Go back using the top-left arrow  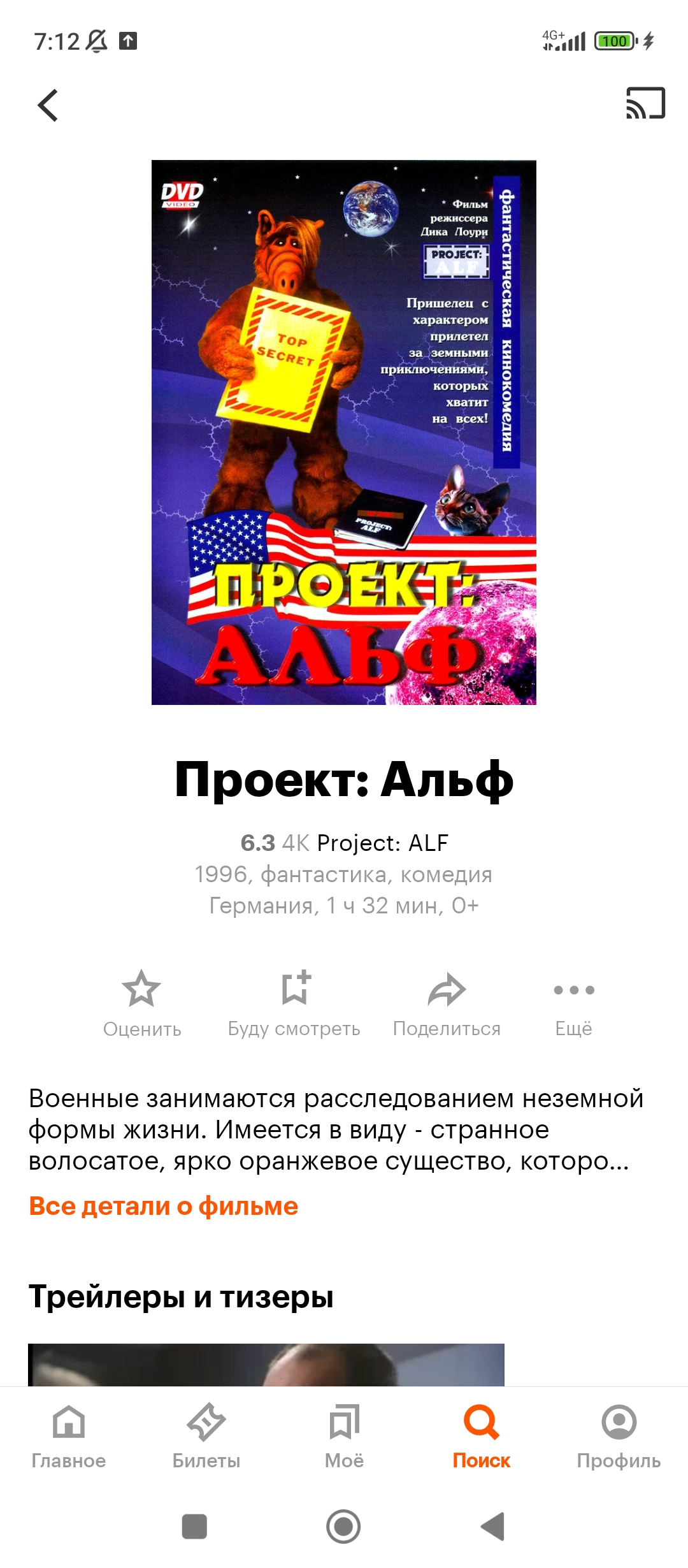(48, 105)
